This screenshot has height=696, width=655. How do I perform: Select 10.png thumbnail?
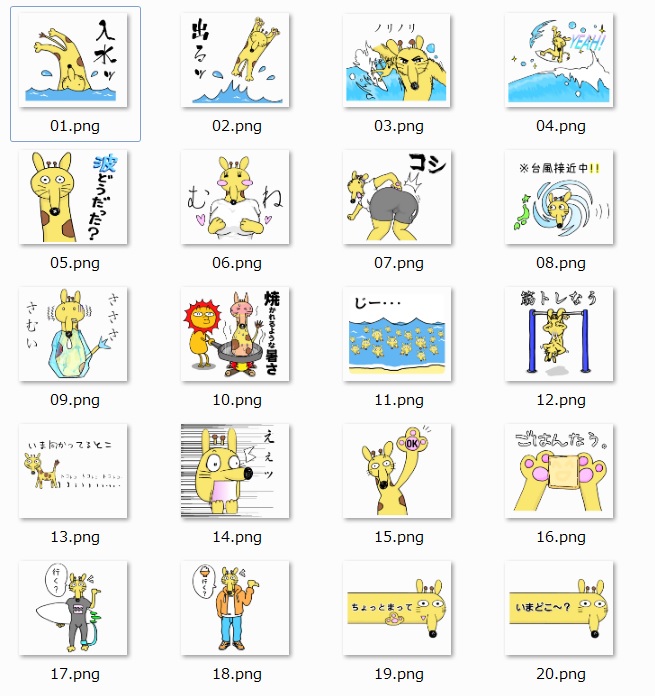point(236,334)
